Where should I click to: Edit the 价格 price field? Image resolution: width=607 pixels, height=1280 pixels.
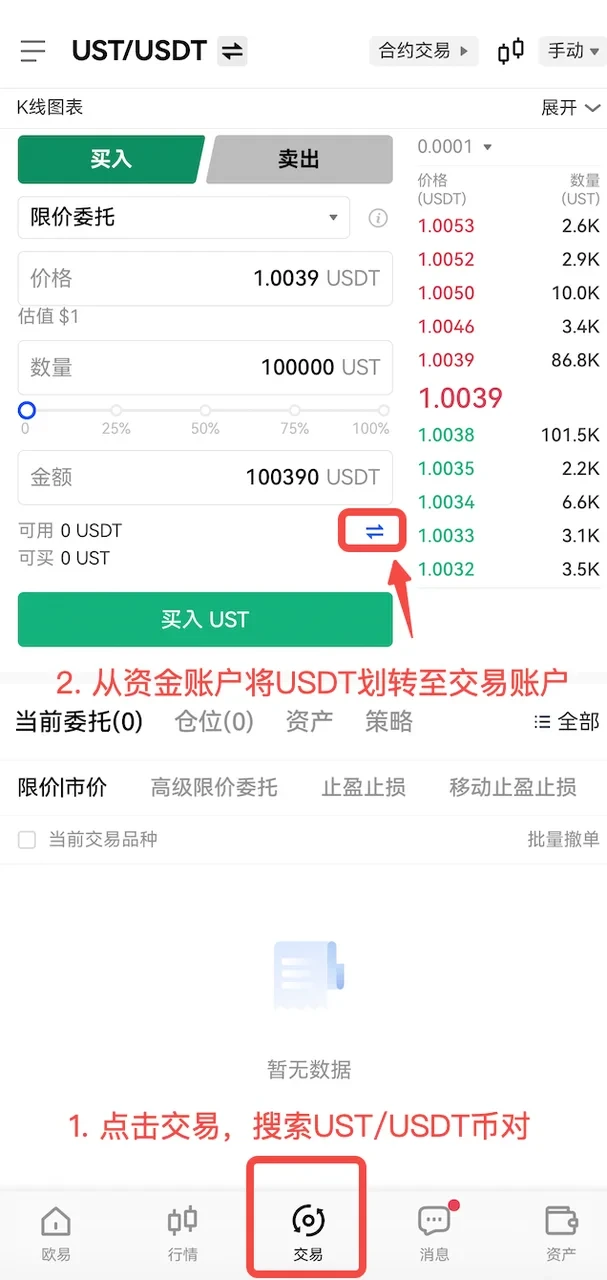click(x=205, y=278)
